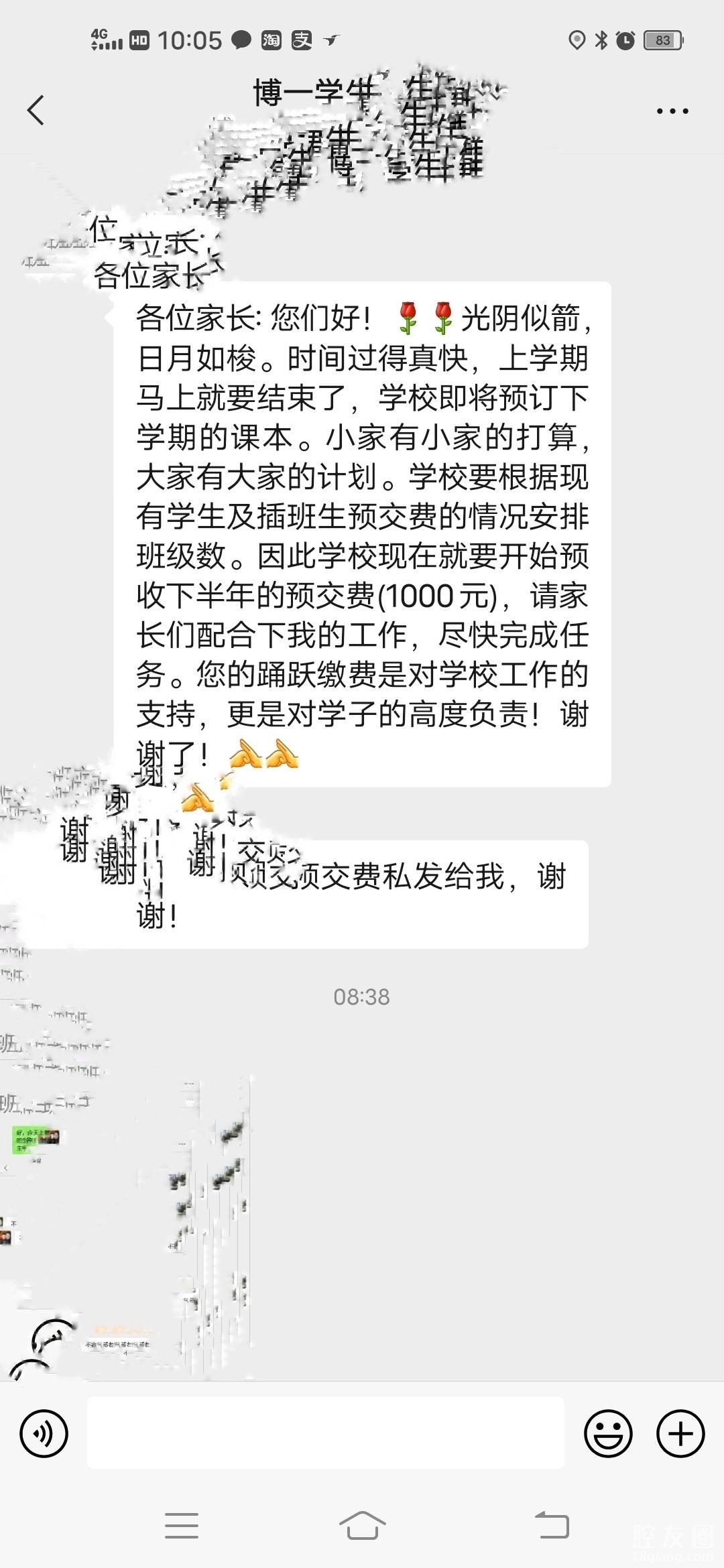
Task: Tap the system home button
Action: [362, 1526]
